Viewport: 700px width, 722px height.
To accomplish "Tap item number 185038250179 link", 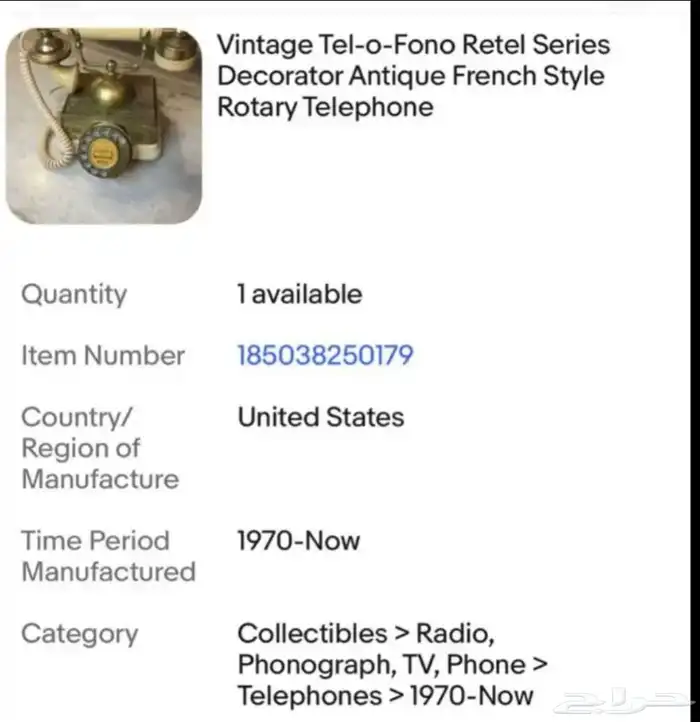I will coord(324,355).
